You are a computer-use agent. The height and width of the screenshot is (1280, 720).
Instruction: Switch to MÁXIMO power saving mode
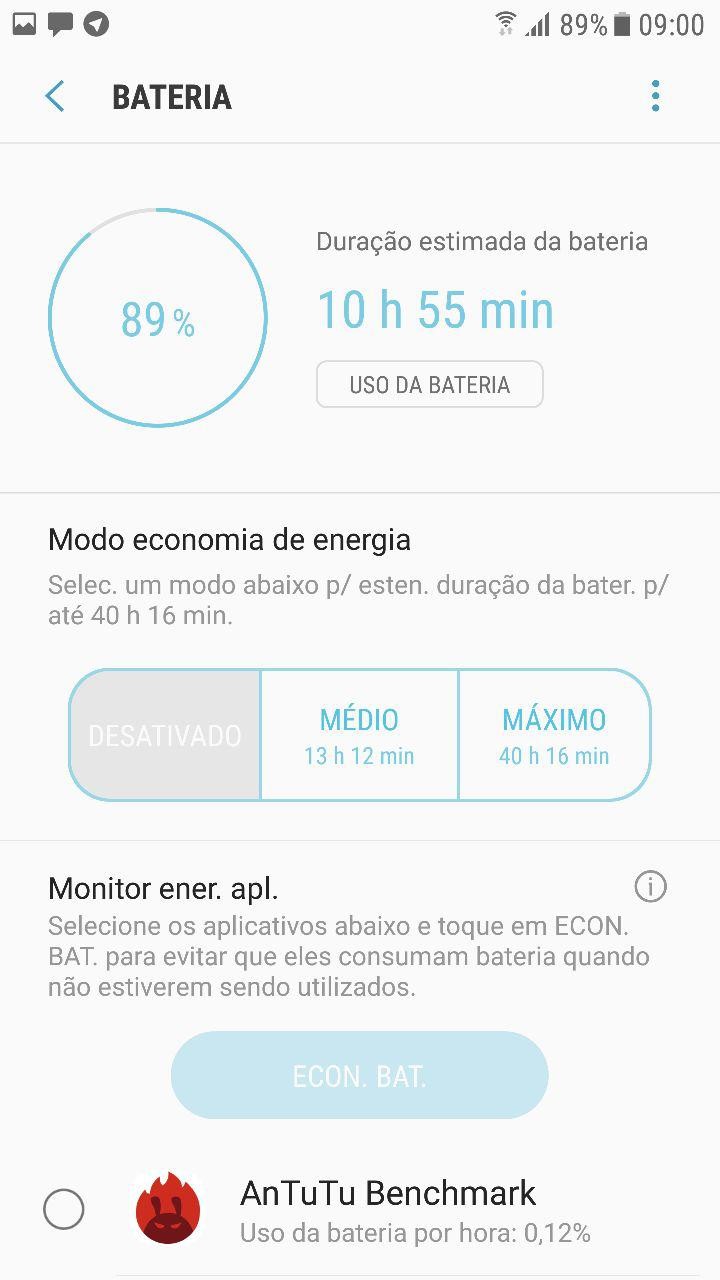[554, 735]
